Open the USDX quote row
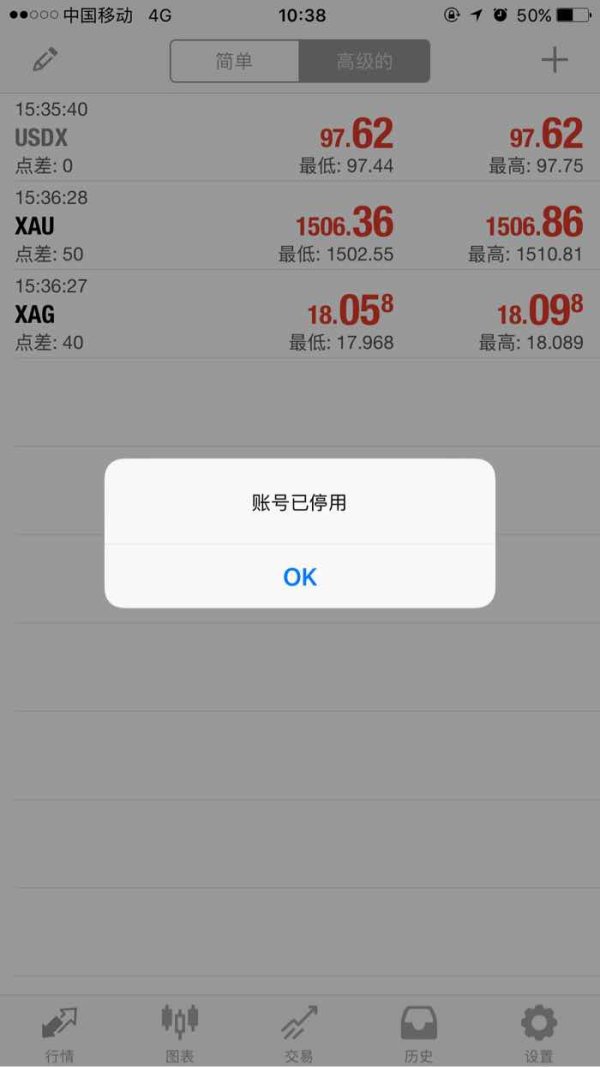This screenshot has width=600, height=1067. coord(300,137)
